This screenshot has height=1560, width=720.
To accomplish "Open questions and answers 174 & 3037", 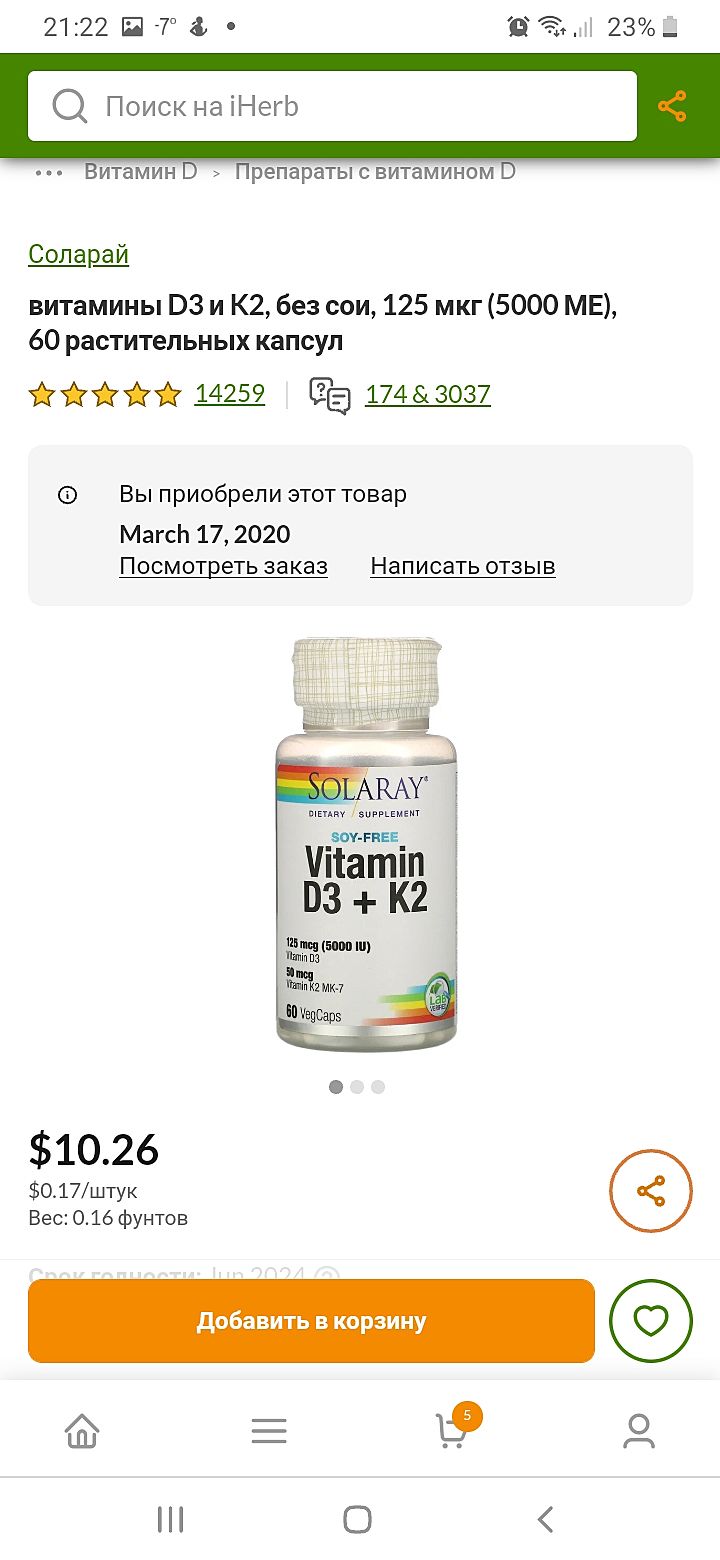I will [x=427, y=394].
